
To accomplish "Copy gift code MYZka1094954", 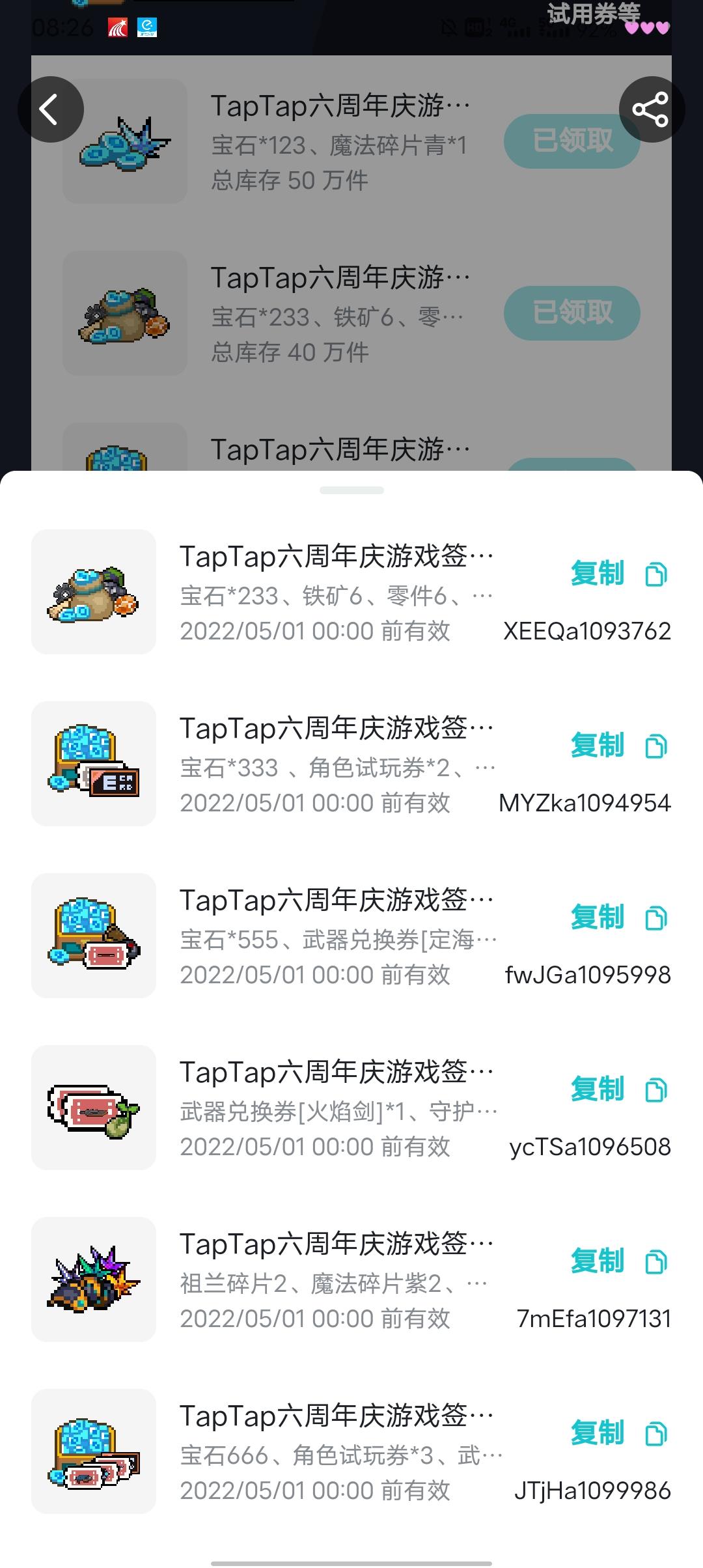I will [618, 746].
